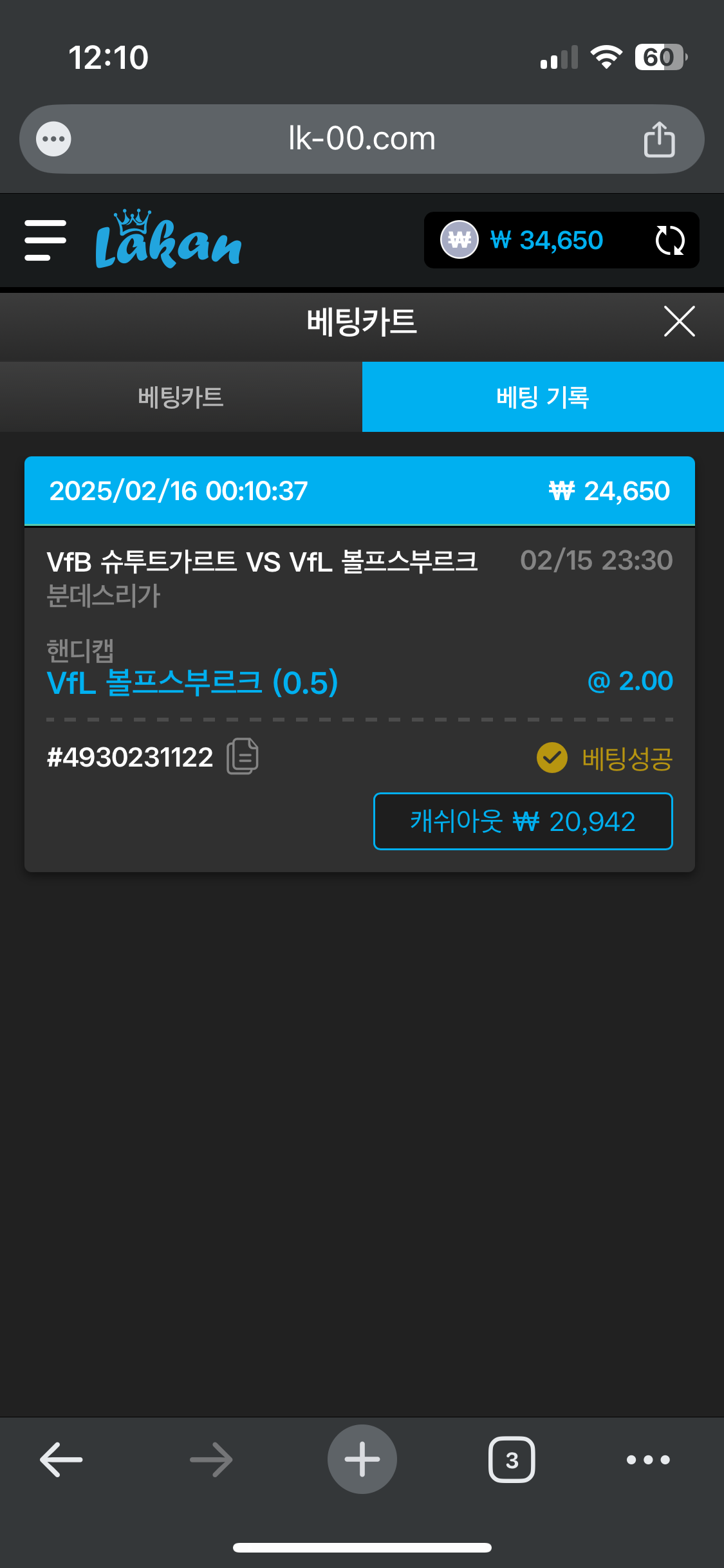Viewport: 724px width, 1568px height.
Task: Open a new browser tab
Action: click(362, 1459)
